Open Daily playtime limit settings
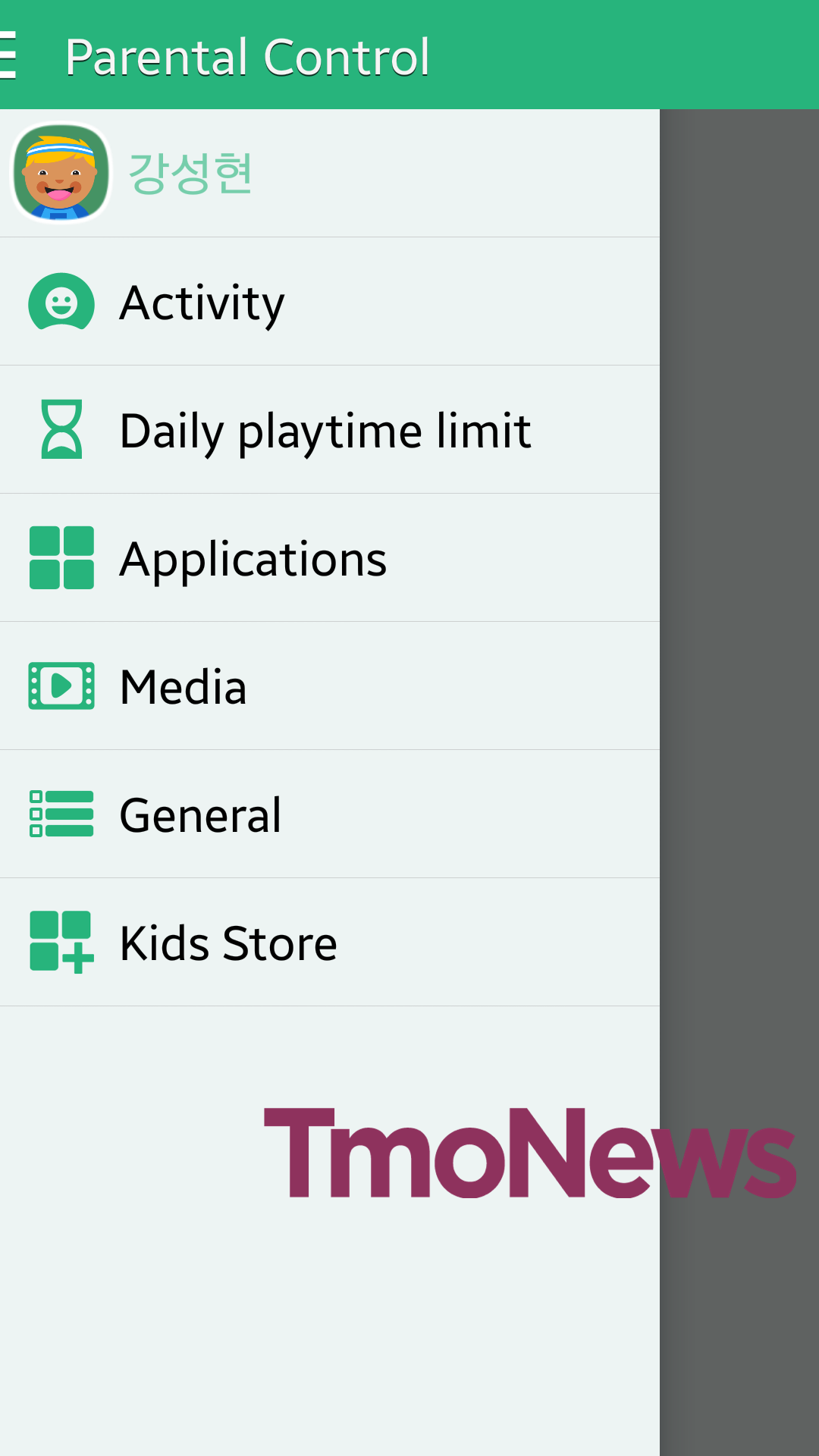 [330, 430]
